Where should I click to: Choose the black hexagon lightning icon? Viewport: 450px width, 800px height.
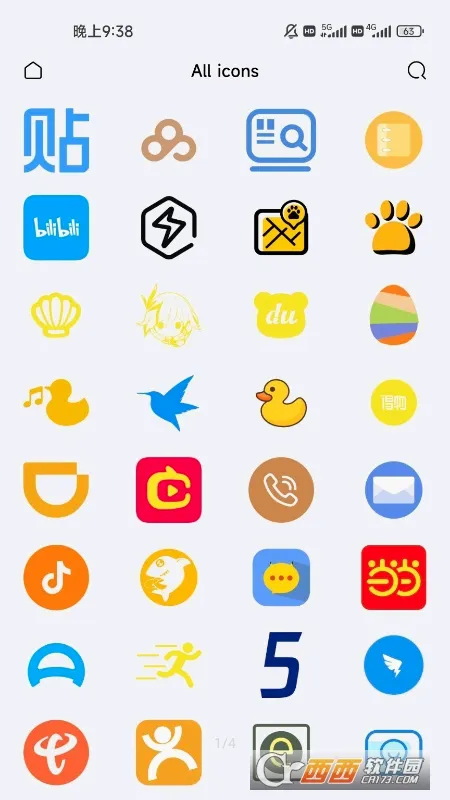[168, 227]
